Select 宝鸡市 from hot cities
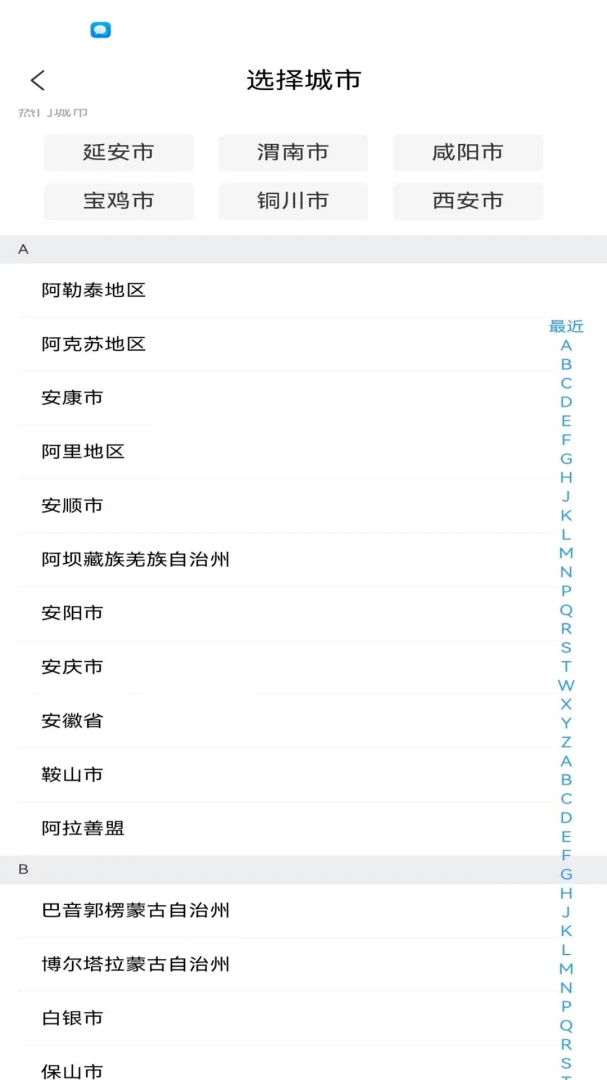The height and width of the screenshot is (1080, 607). click(119, 201)
